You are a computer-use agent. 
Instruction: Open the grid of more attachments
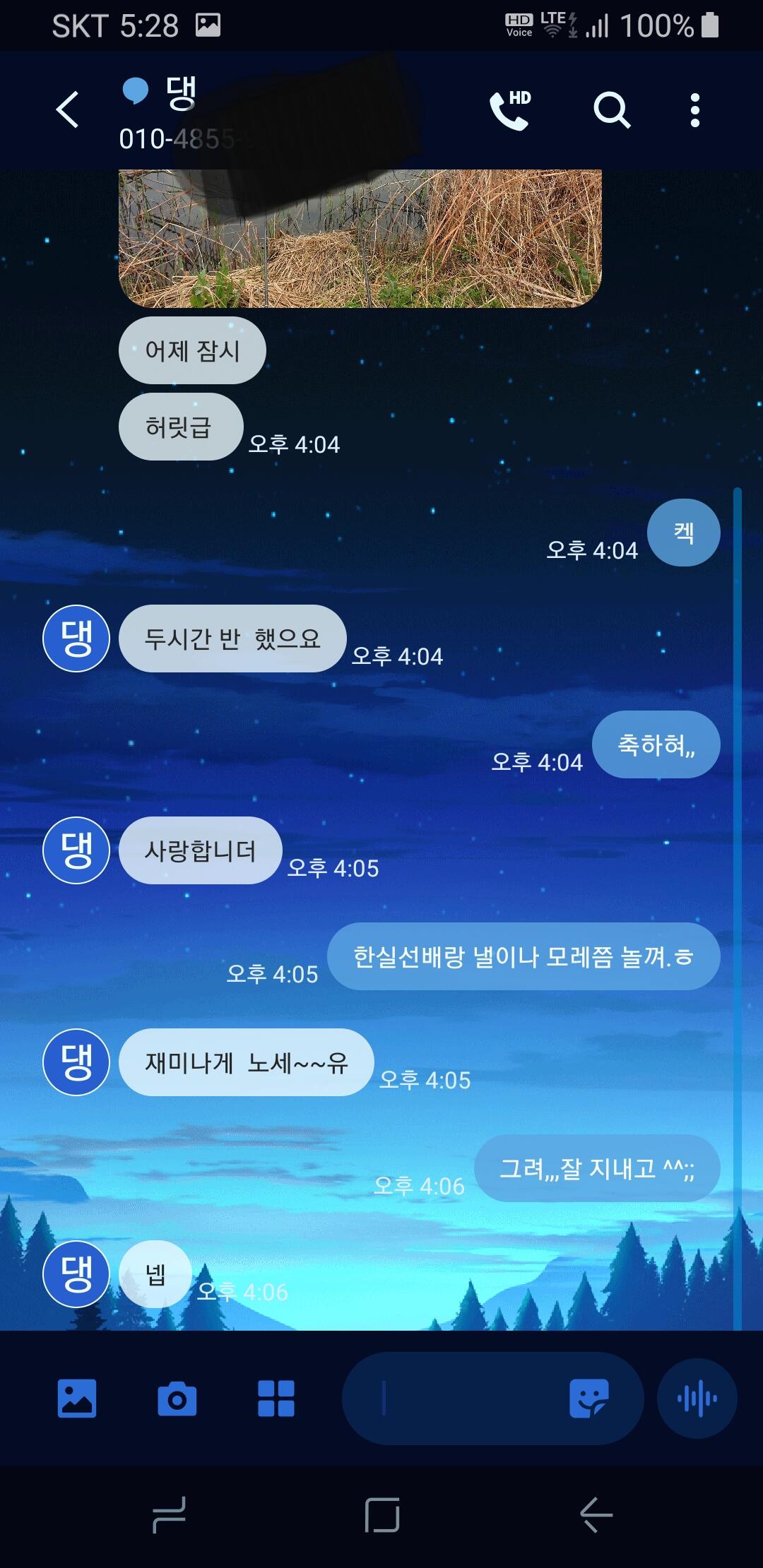276,1398
